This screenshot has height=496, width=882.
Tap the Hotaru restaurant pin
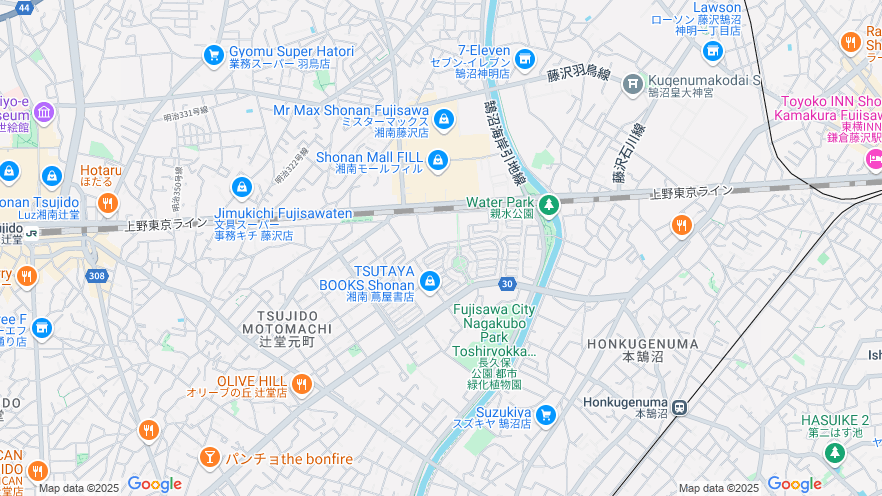pos(108,203)
